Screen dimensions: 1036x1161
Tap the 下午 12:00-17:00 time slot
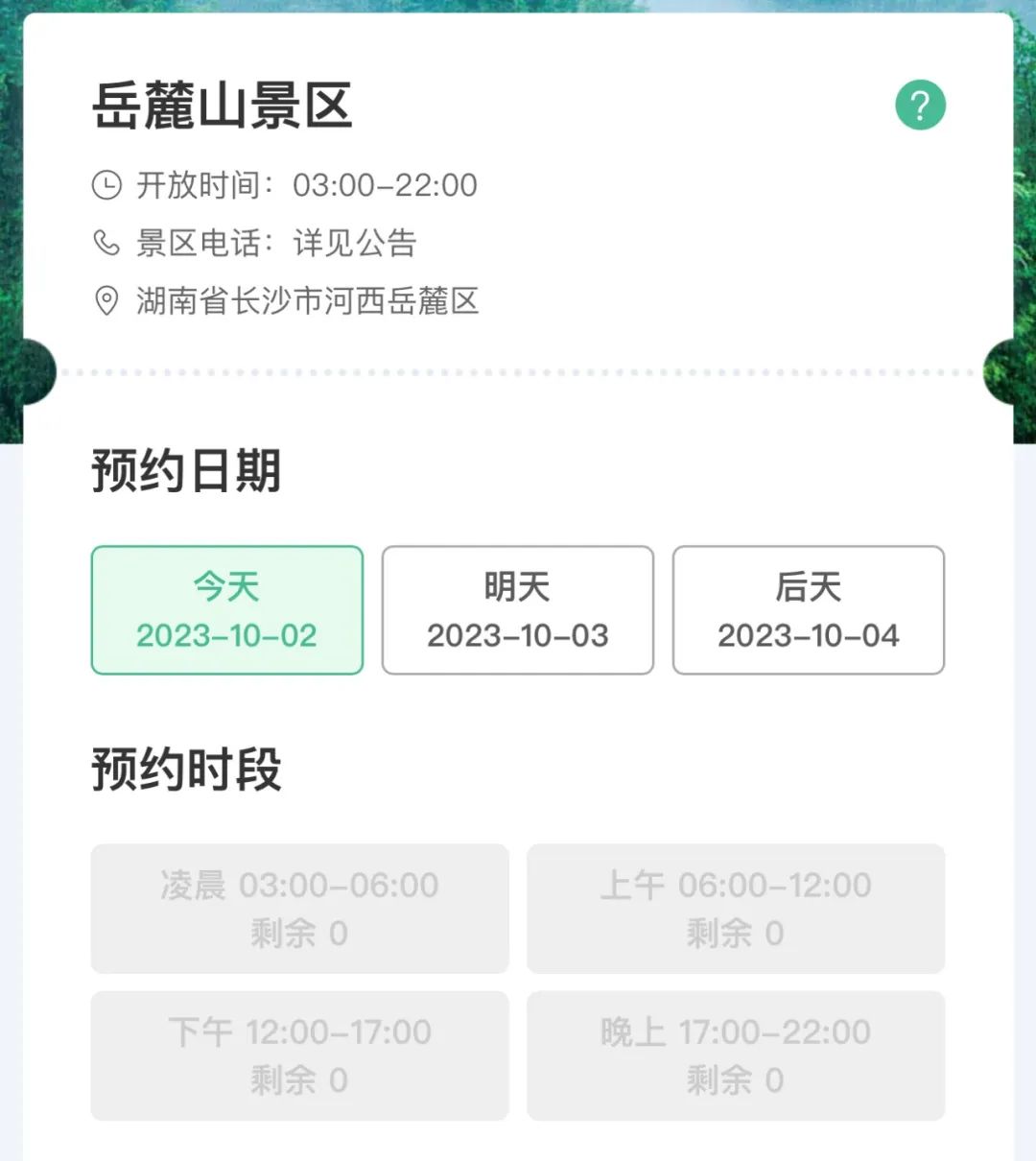point(299,1055)
